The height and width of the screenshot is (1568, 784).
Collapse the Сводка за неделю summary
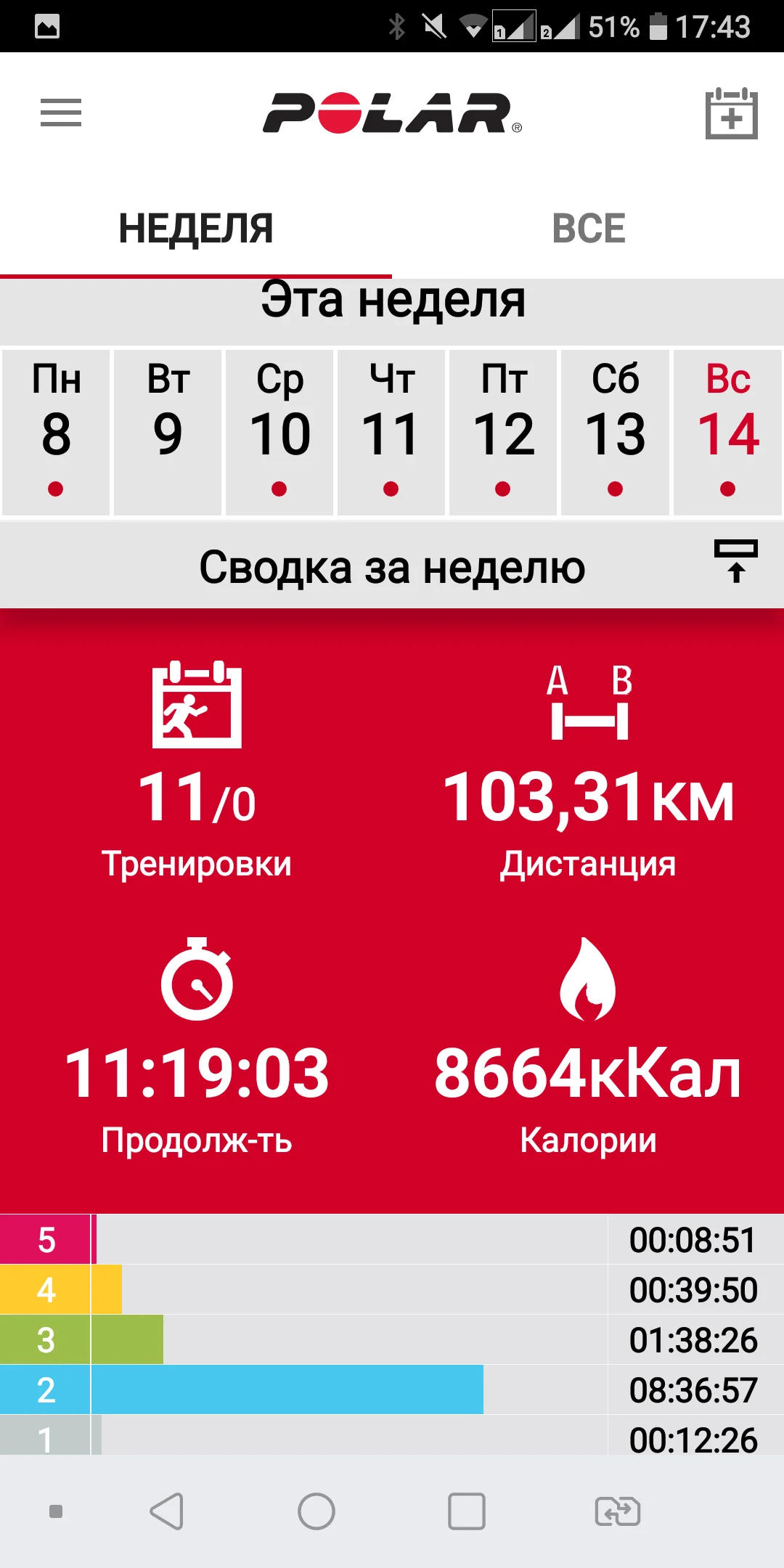(736, 561)
